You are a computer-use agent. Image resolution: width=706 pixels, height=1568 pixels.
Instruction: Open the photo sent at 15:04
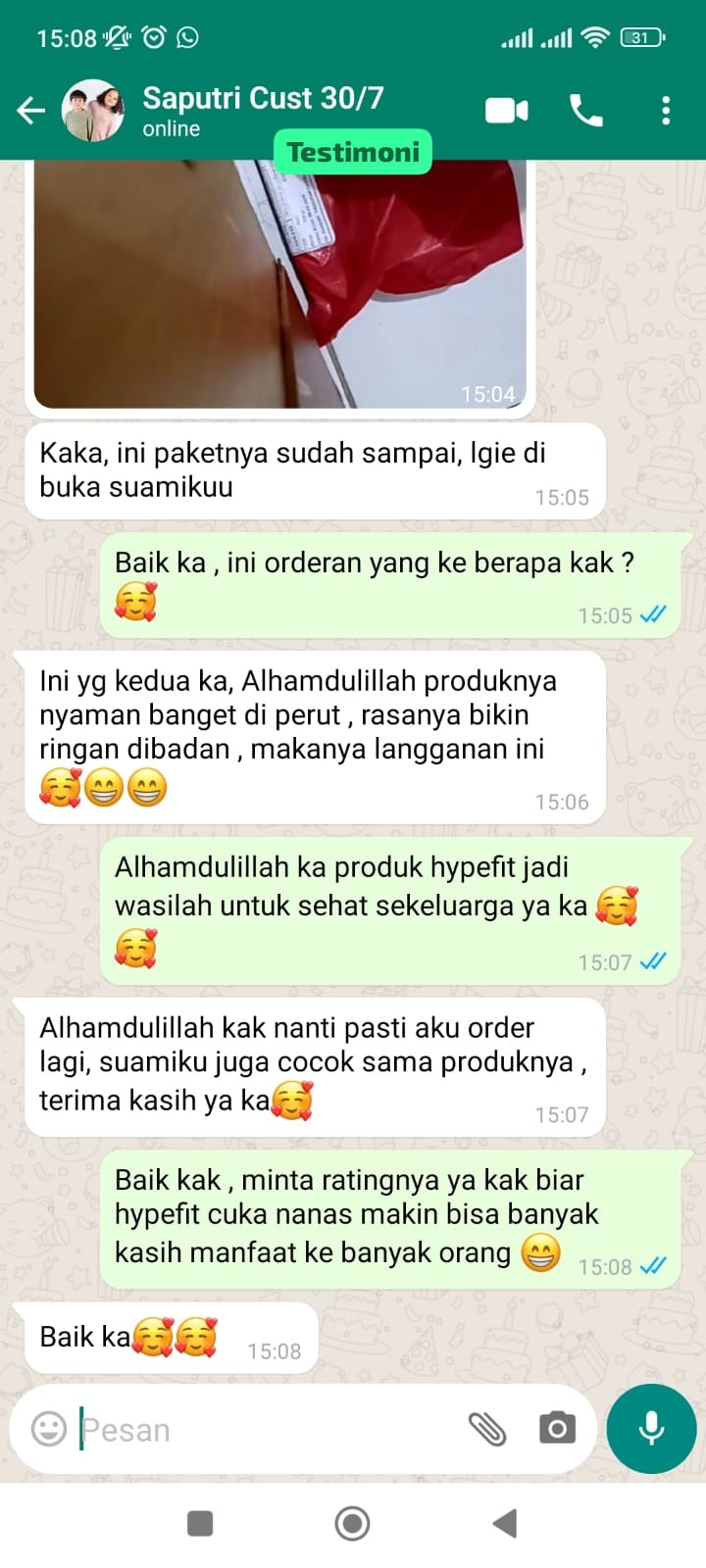(279, 284)
